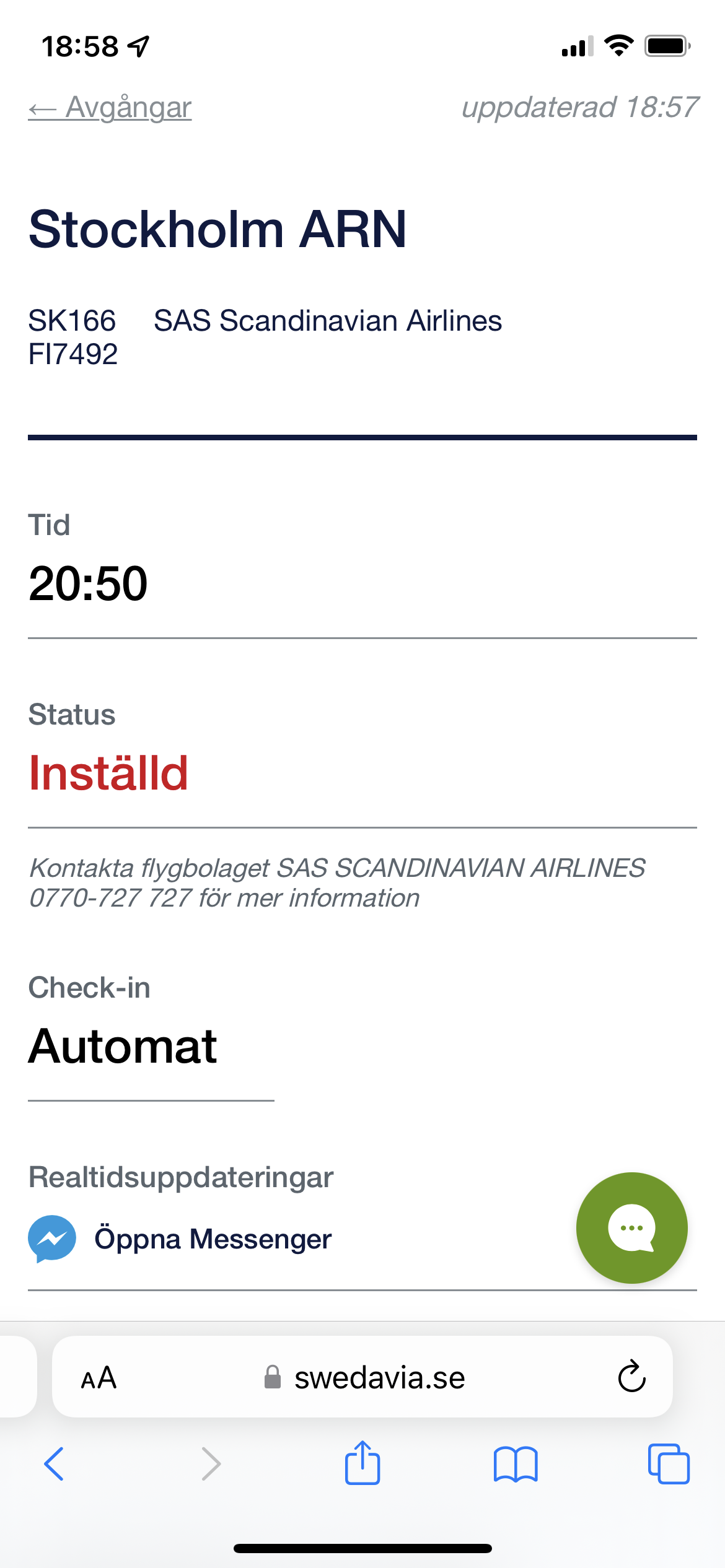The width and height of the screenshot is (725, 1568).
Task: Open Messenger for real-time updates
Action: click(212, 1239)
